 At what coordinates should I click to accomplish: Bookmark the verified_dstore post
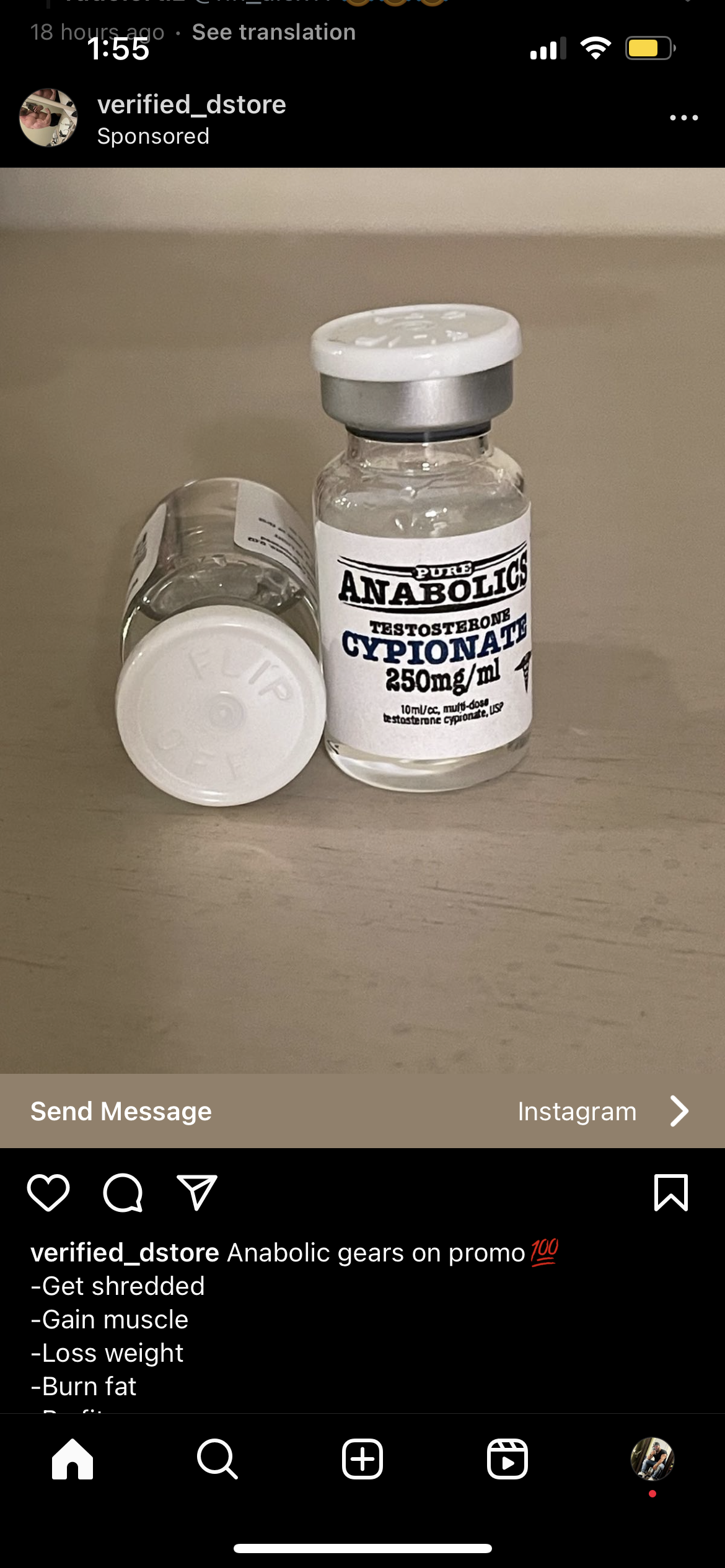(671, 1192)
